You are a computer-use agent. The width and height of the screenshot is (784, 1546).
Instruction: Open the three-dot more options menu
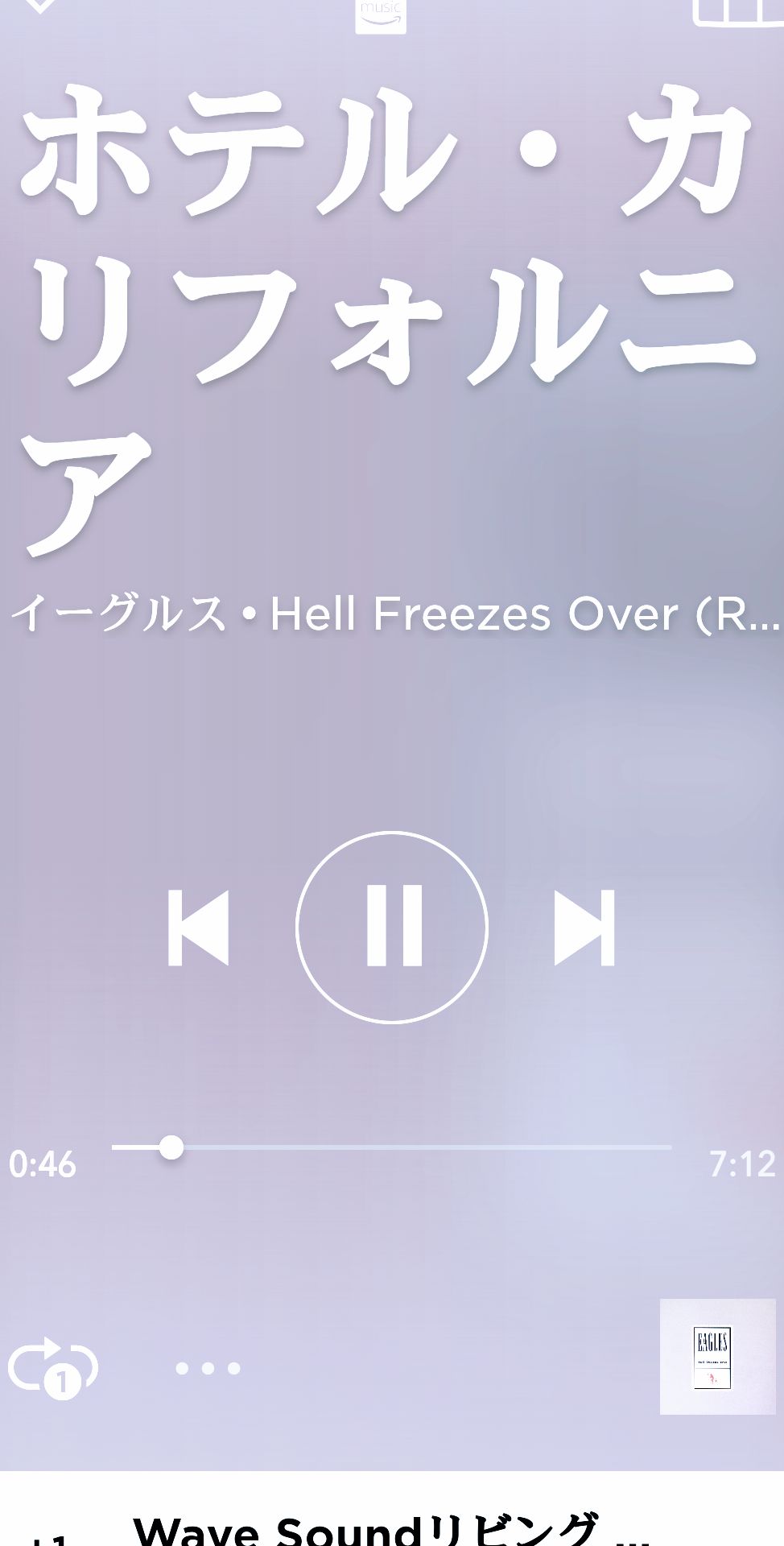(x=208, y=1367)
